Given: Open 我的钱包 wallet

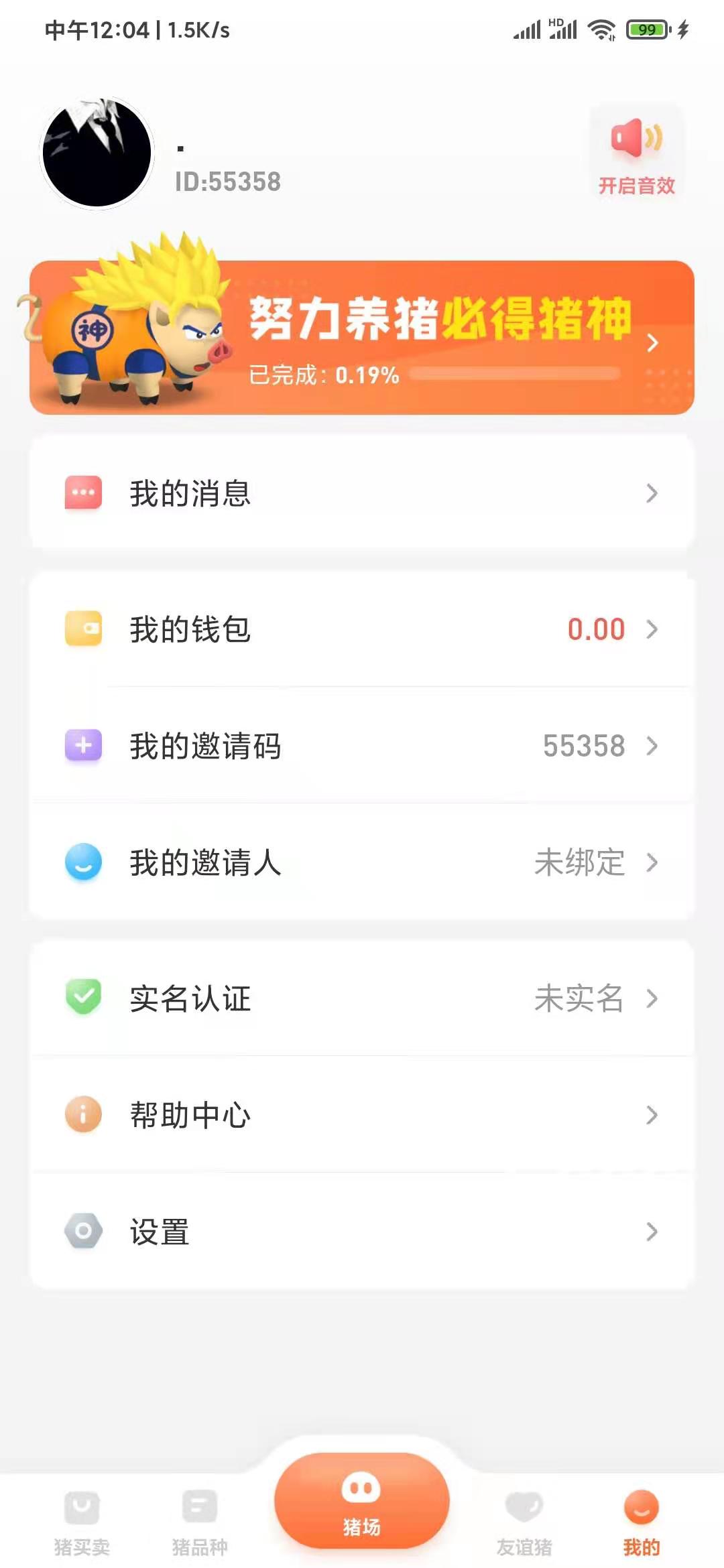Looking at the screenshot, I should coord(362,629).
